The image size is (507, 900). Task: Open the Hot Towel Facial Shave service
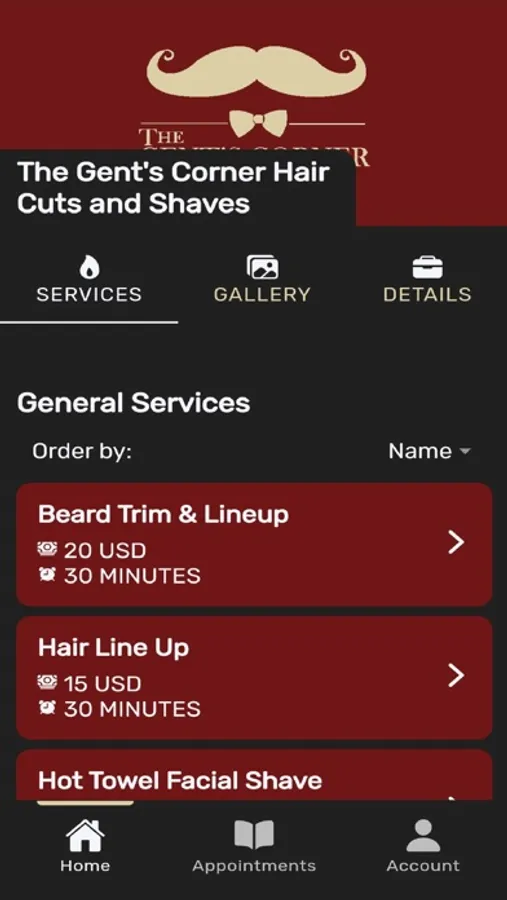point(254,775)
